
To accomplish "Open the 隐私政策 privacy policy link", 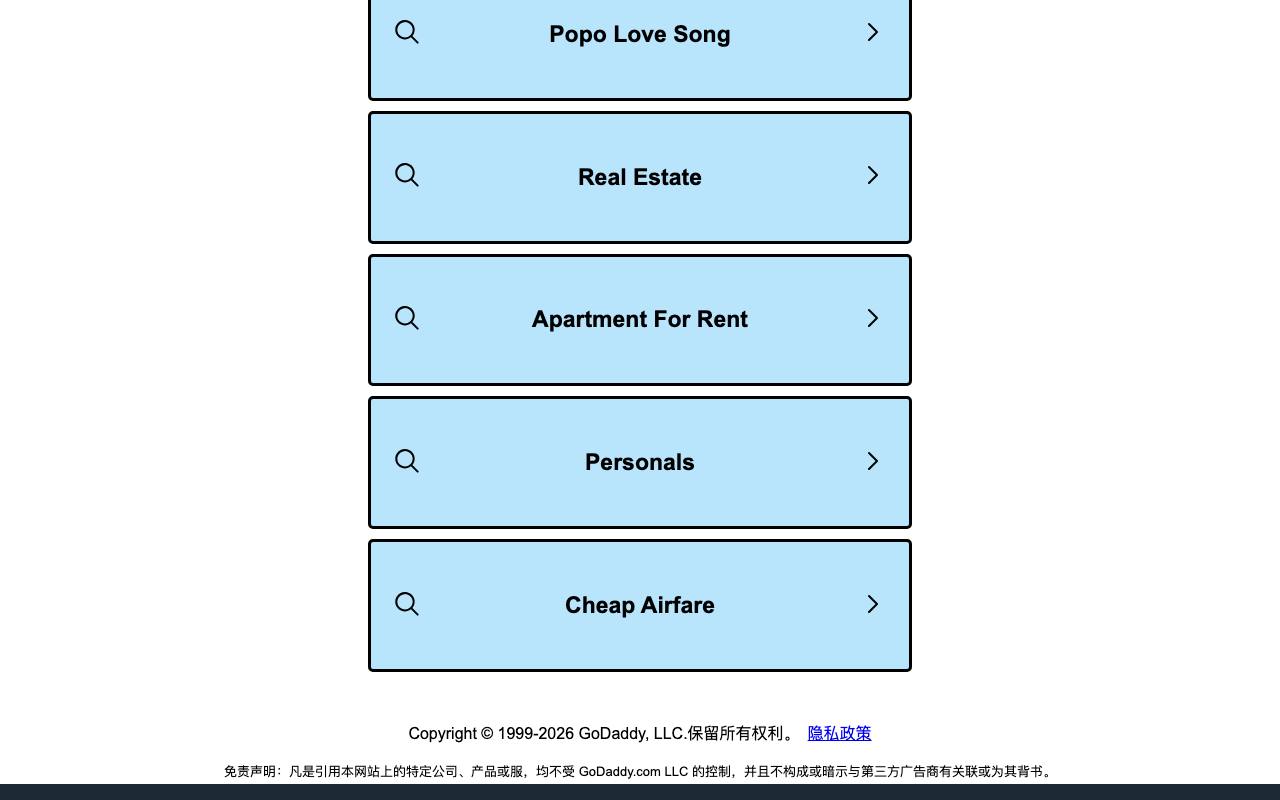I will coord(839,733).
